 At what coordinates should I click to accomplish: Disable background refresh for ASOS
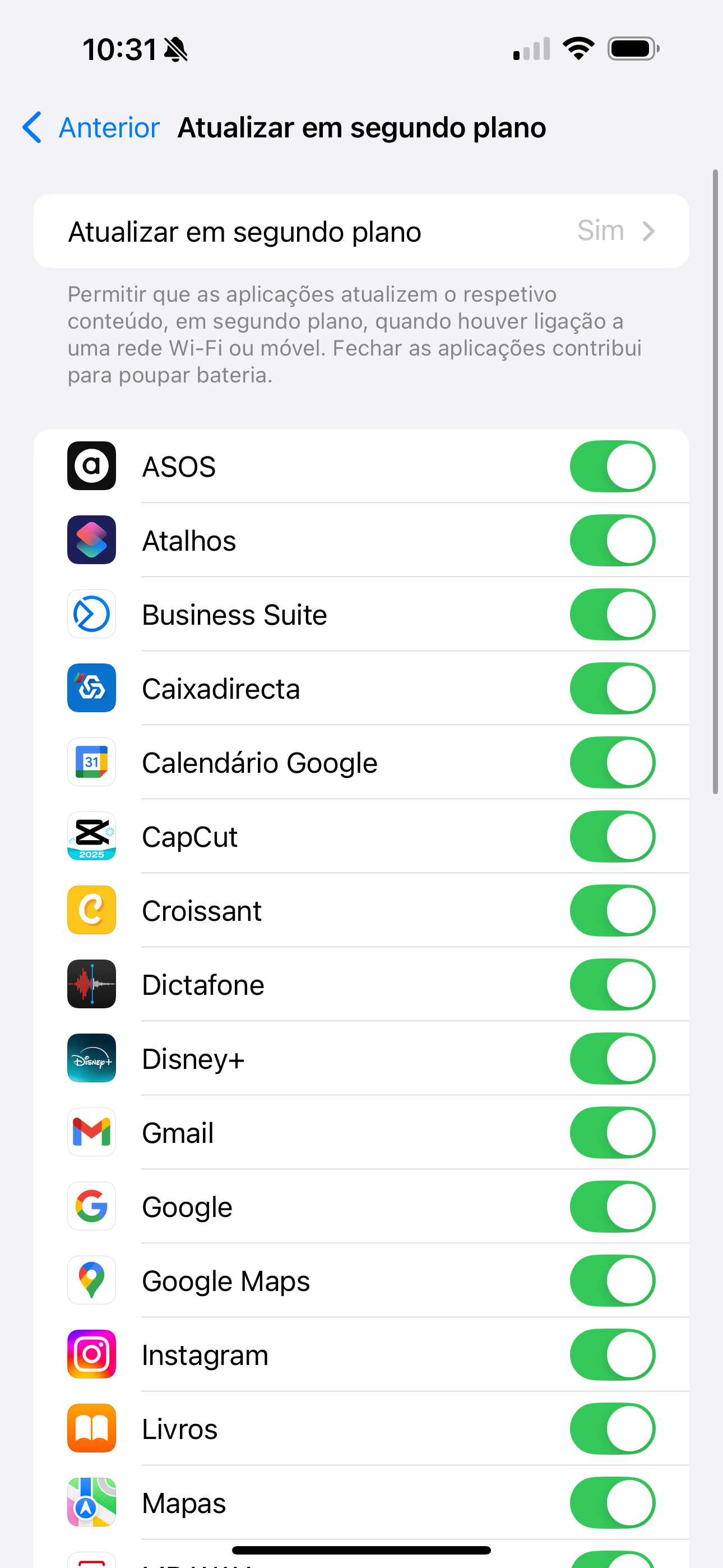(x=612, y=466)
